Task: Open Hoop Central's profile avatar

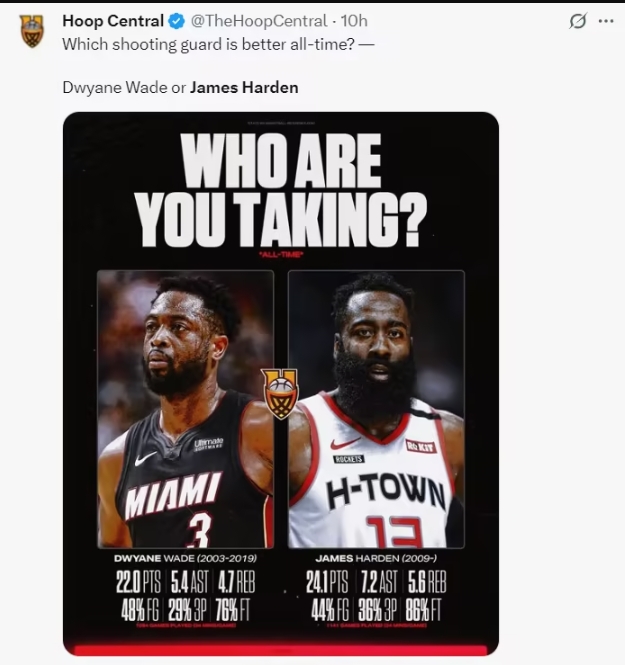Action: (32, 32)
